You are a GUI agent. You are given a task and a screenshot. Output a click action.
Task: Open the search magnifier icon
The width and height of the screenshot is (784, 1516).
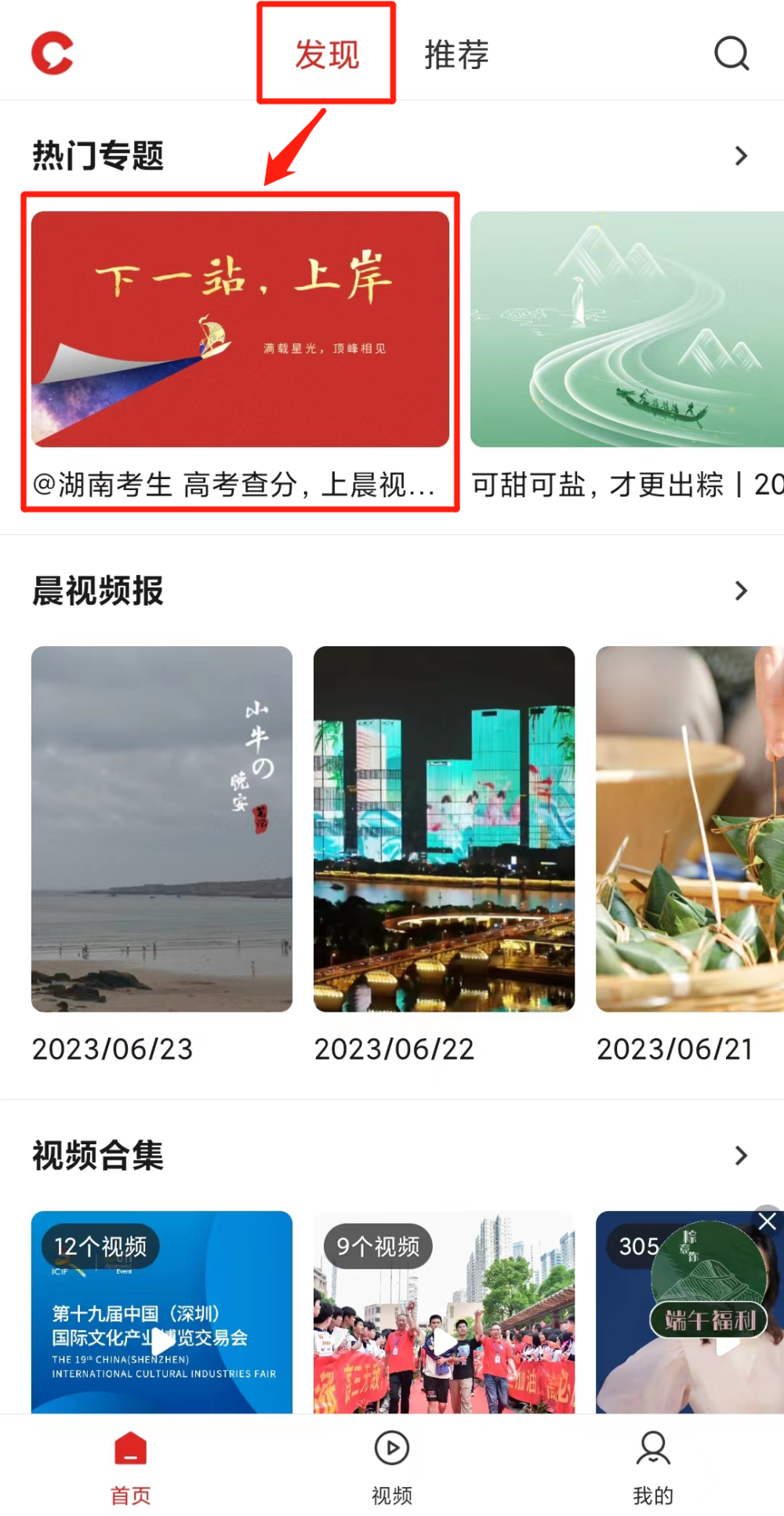(x=731, y=54)
